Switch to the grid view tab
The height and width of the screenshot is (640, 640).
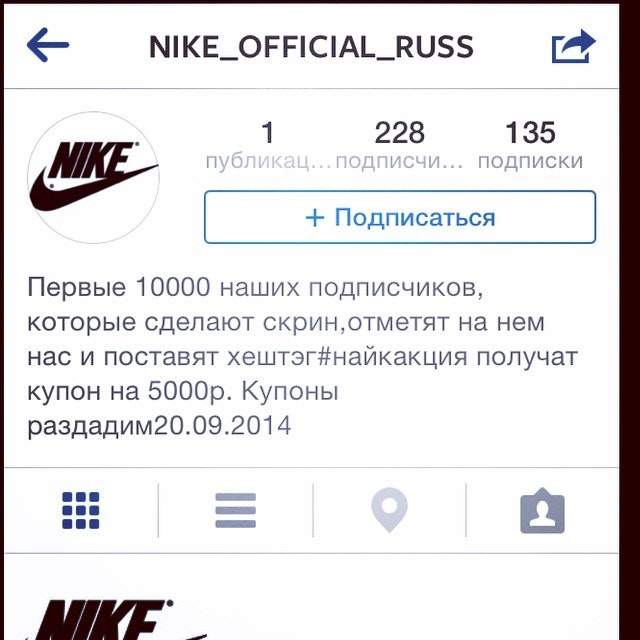click(x=80, y=511)
